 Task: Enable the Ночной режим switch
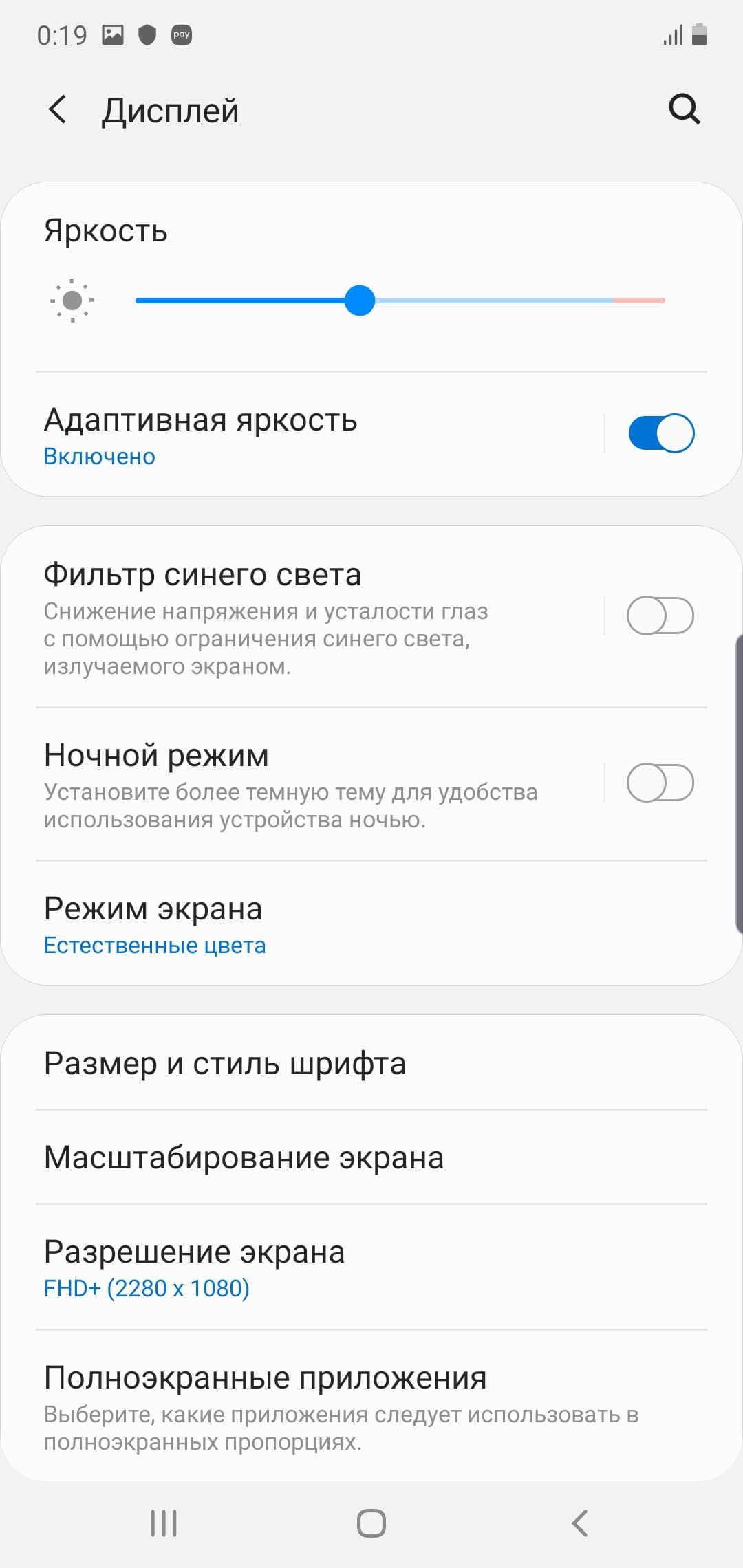tap(660, 783)
